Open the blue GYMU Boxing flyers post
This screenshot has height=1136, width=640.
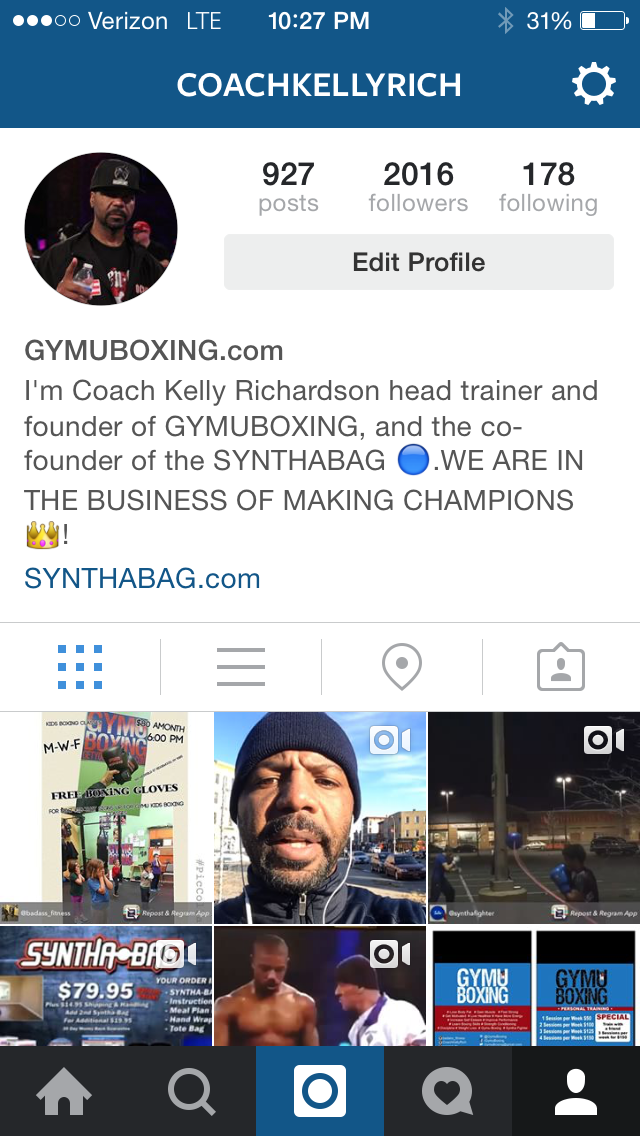point(534,986)
